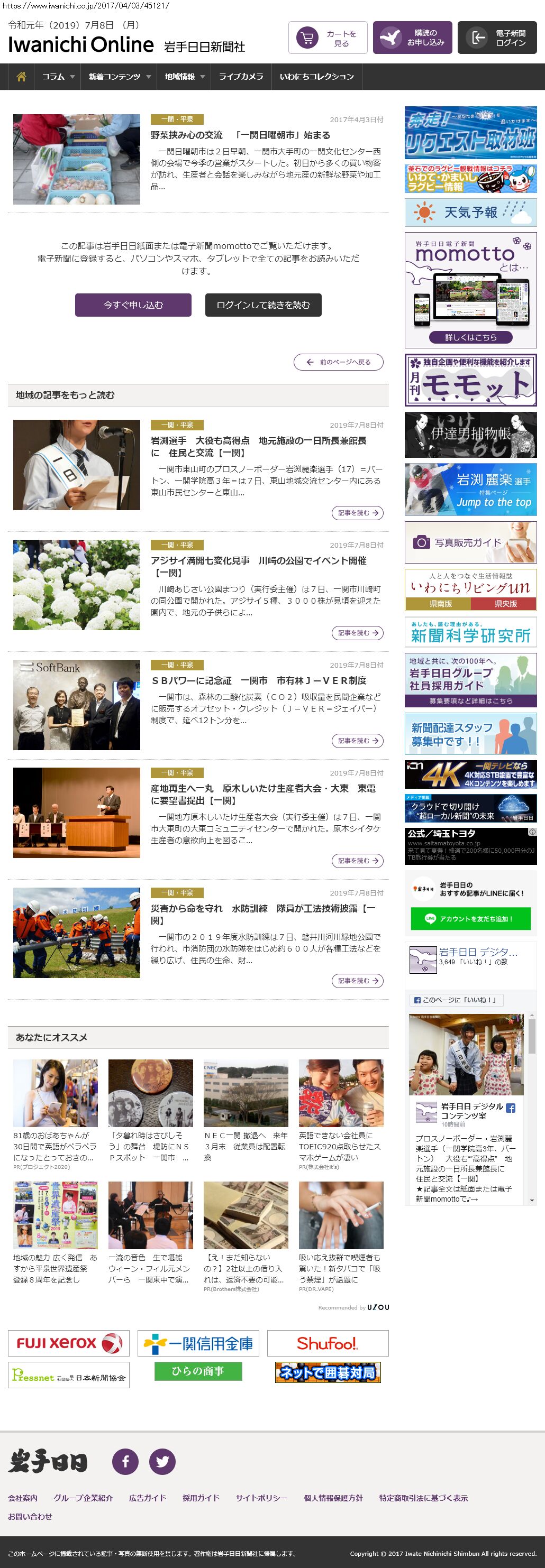This screenshot has width=545, height=1568.
Task: Add the LINE account via アカウントを友だち追加
Action: [469, 918]
